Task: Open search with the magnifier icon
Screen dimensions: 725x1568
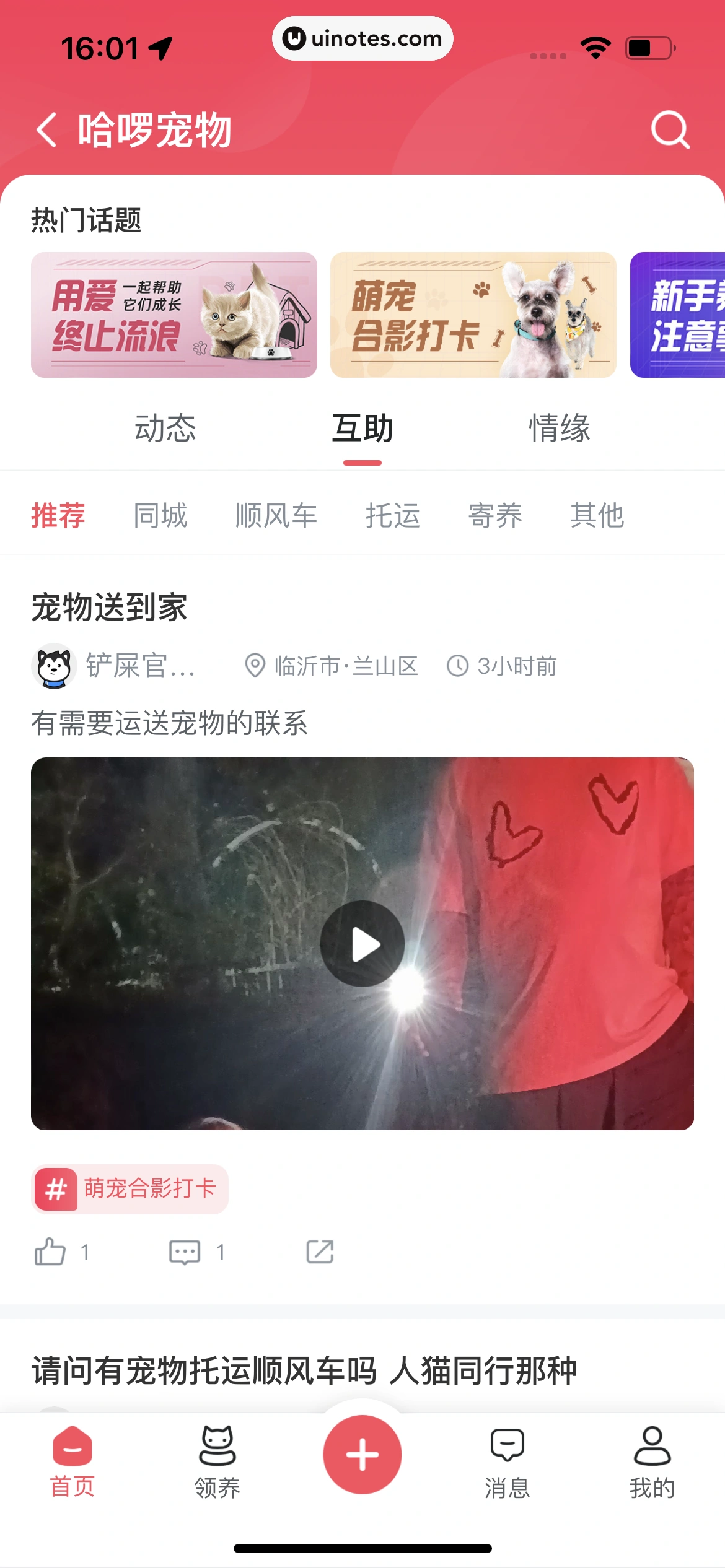Action: (670, 129)
